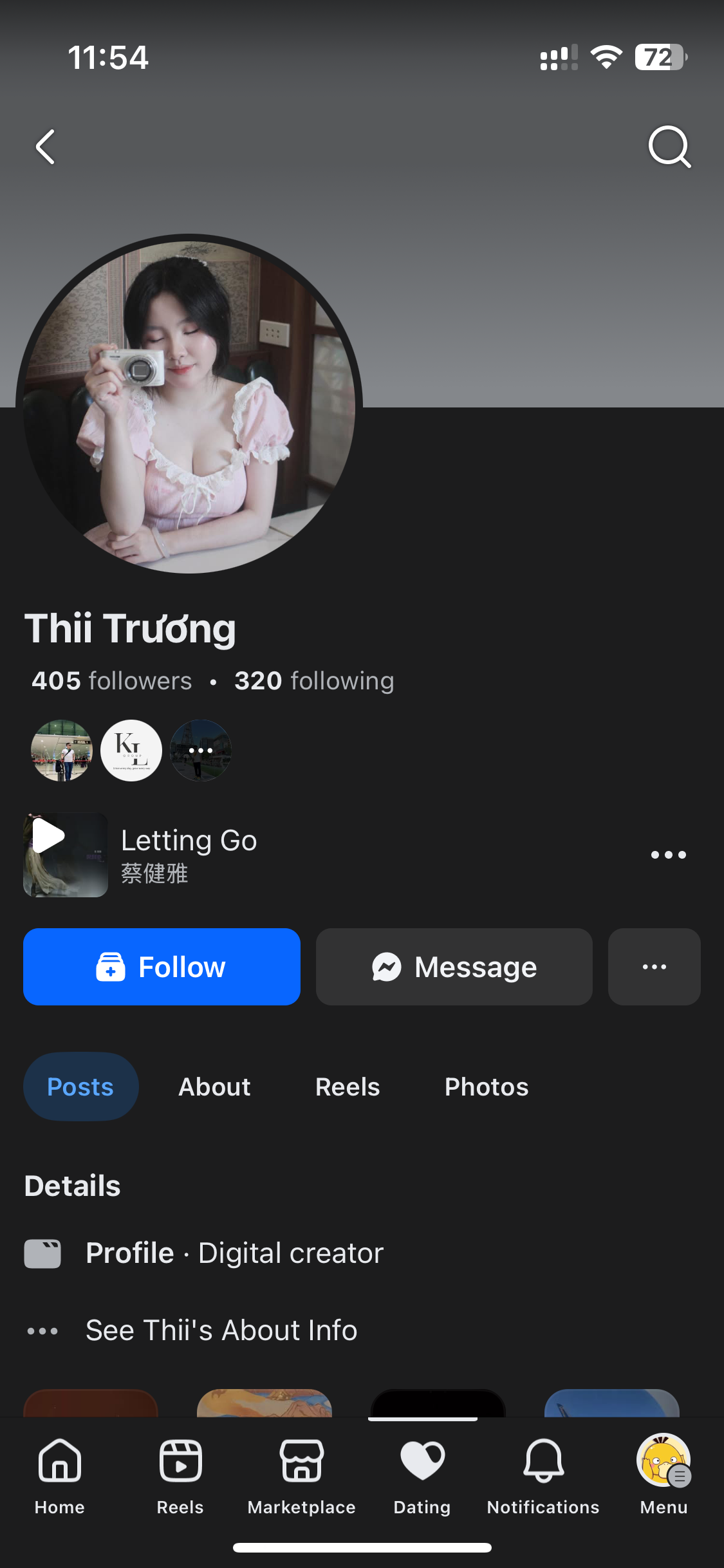Screen dimensions: 724x1568
Task: Select the Posts tab
Action: pyautogui.click(x=80, y=1087)
